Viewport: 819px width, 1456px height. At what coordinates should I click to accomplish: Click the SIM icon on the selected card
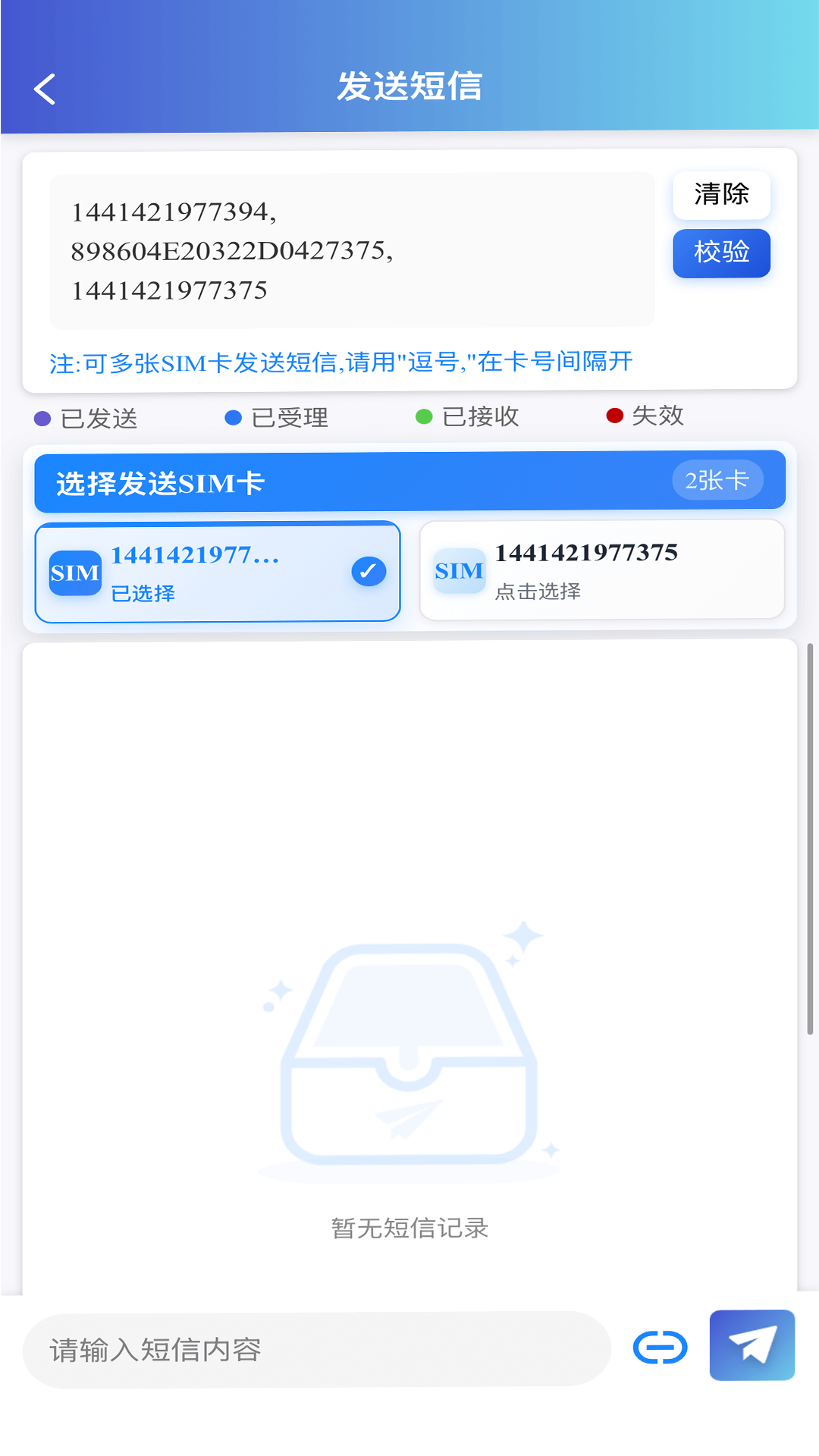(74, 573)
